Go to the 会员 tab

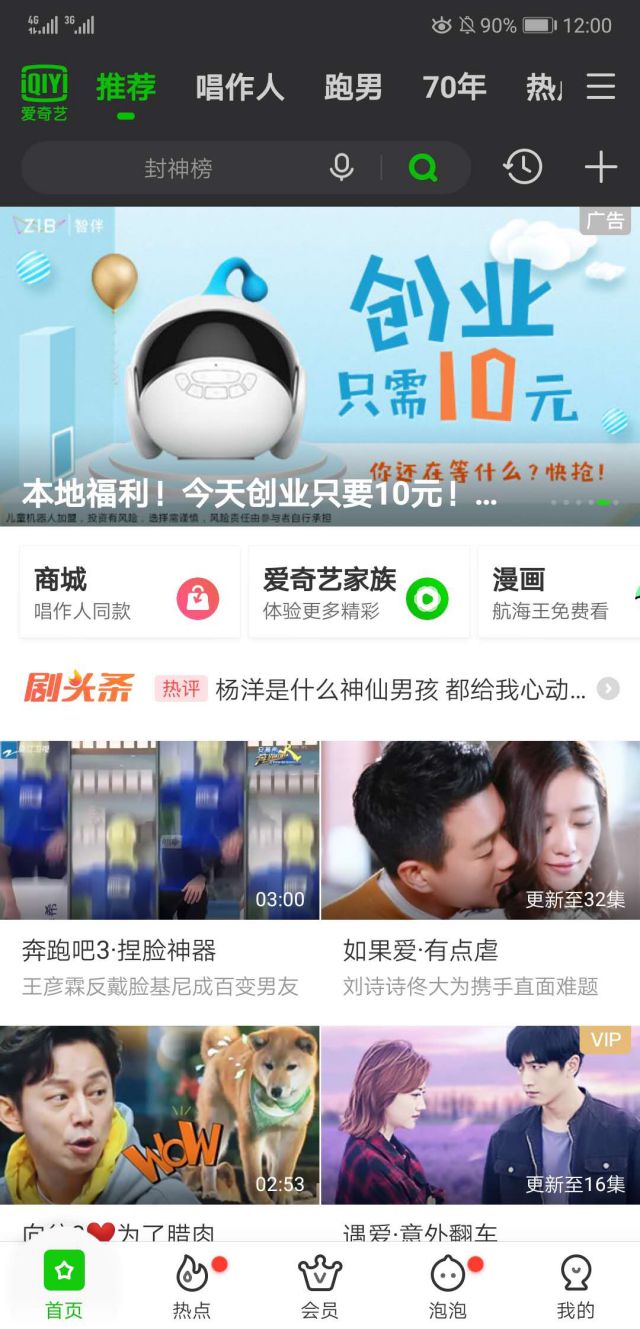pyautogui.click(x=320, y=1287)
